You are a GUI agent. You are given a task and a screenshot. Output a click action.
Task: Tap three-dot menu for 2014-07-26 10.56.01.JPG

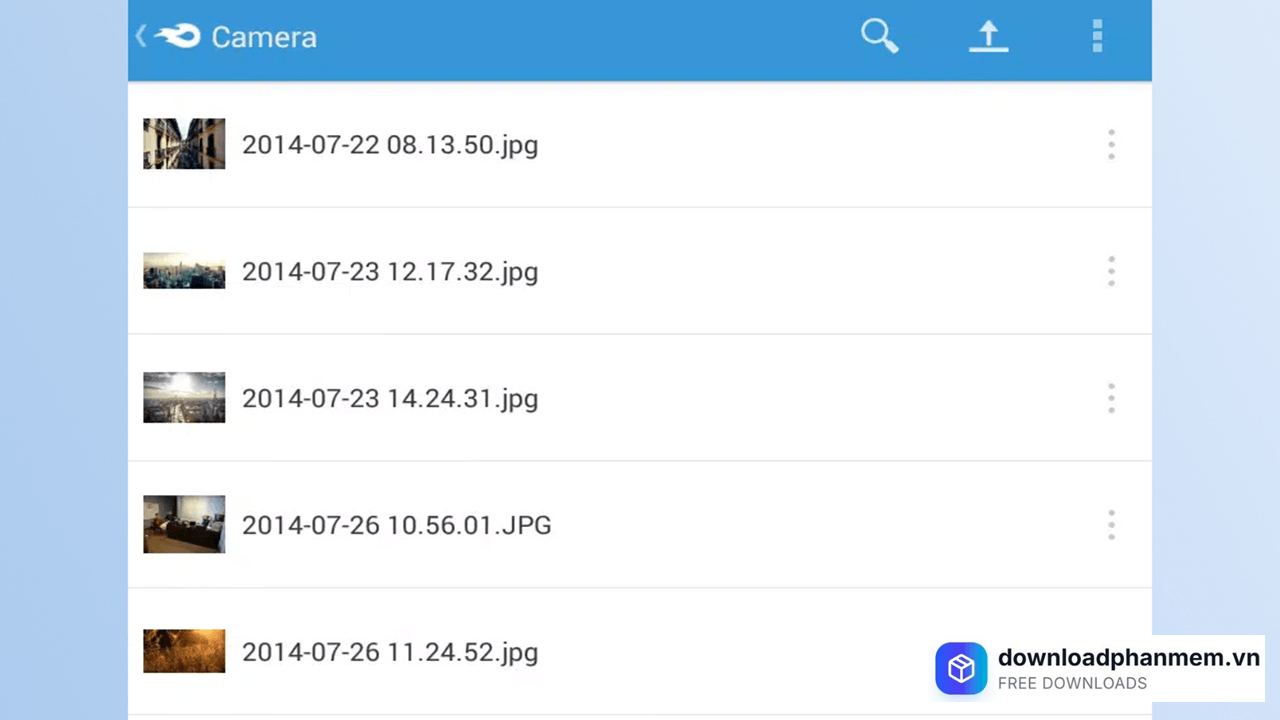pos(1111,525)
